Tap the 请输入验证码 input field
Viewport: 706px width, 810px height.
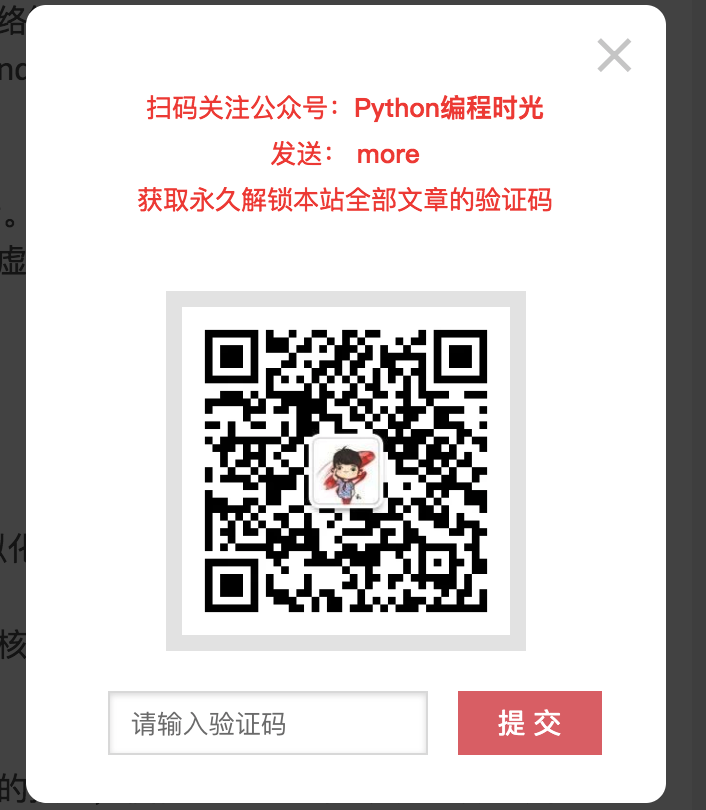tap(268, 723)
